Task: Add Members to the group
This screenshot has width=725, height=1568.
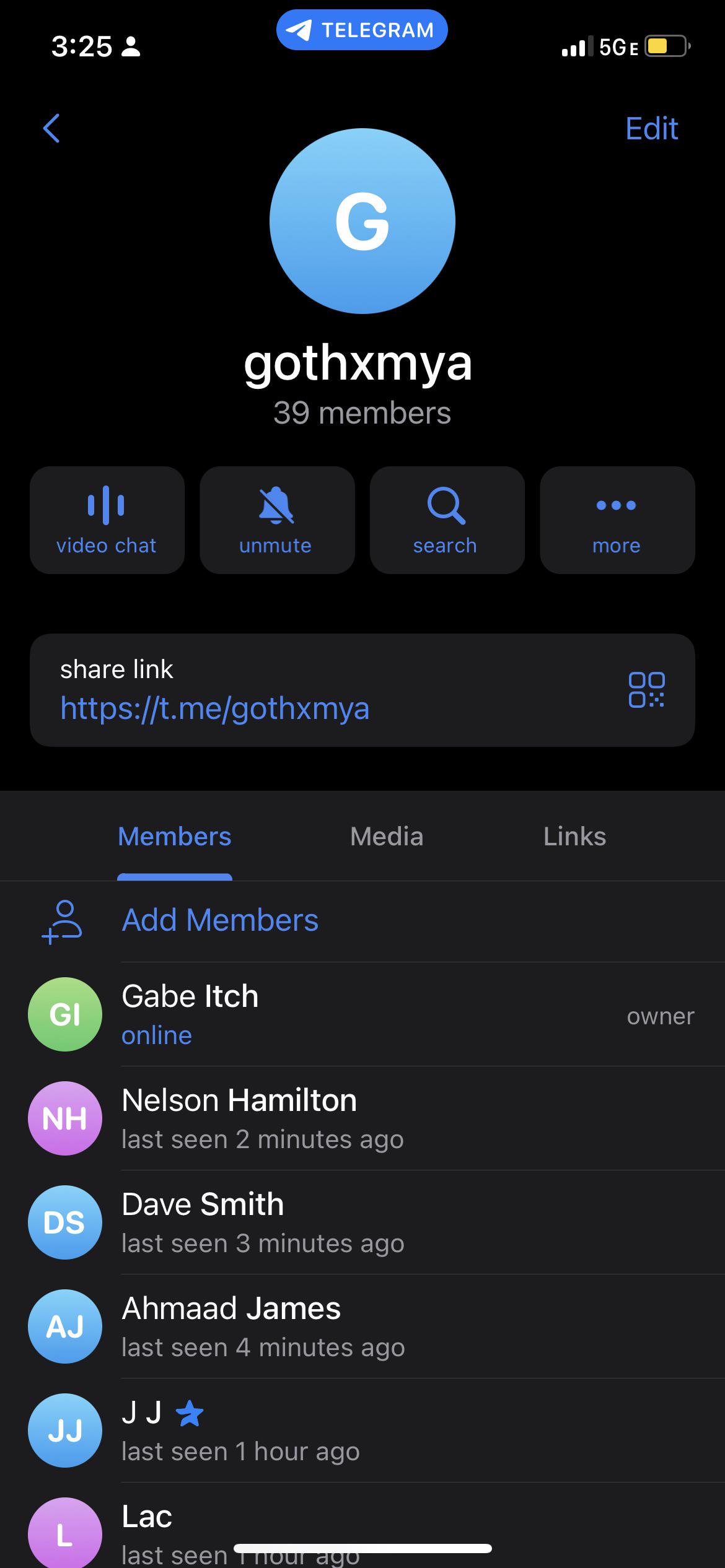Action: click(x=220, y=920)
